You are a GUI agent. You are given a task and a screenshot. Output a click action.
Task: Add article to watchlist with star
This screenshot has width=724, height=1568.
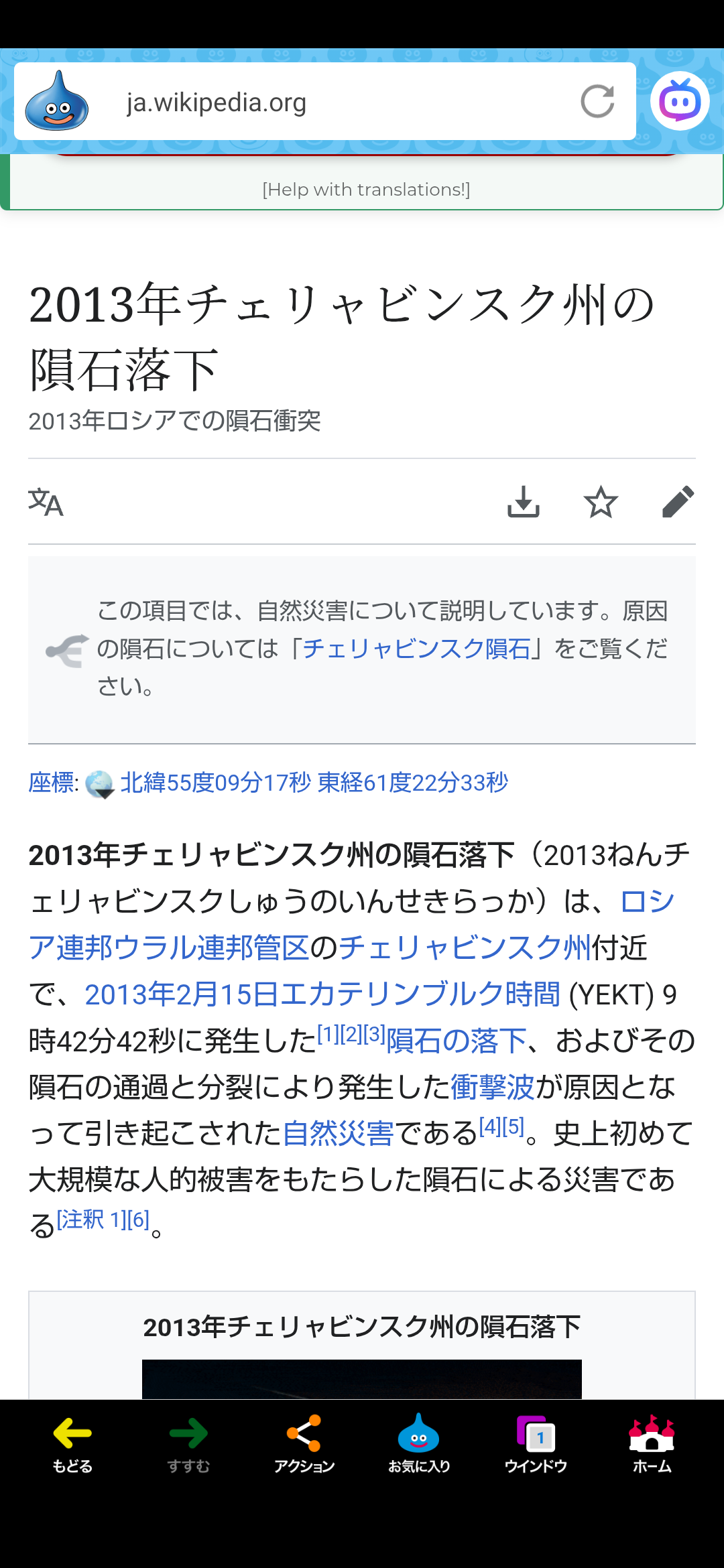601,502
